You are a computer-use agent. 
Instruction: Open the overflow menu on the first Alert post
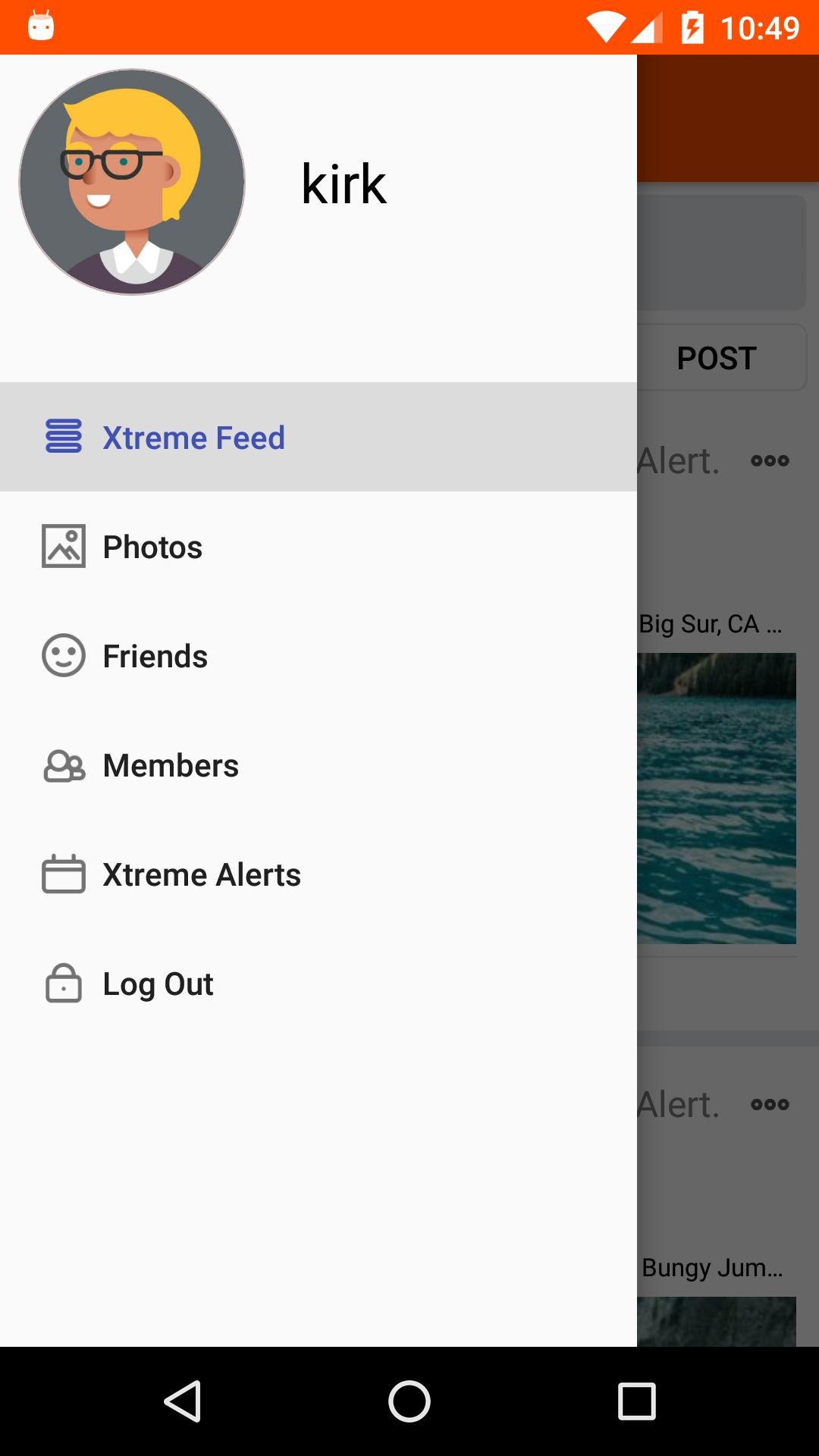(x=769, y=461)
